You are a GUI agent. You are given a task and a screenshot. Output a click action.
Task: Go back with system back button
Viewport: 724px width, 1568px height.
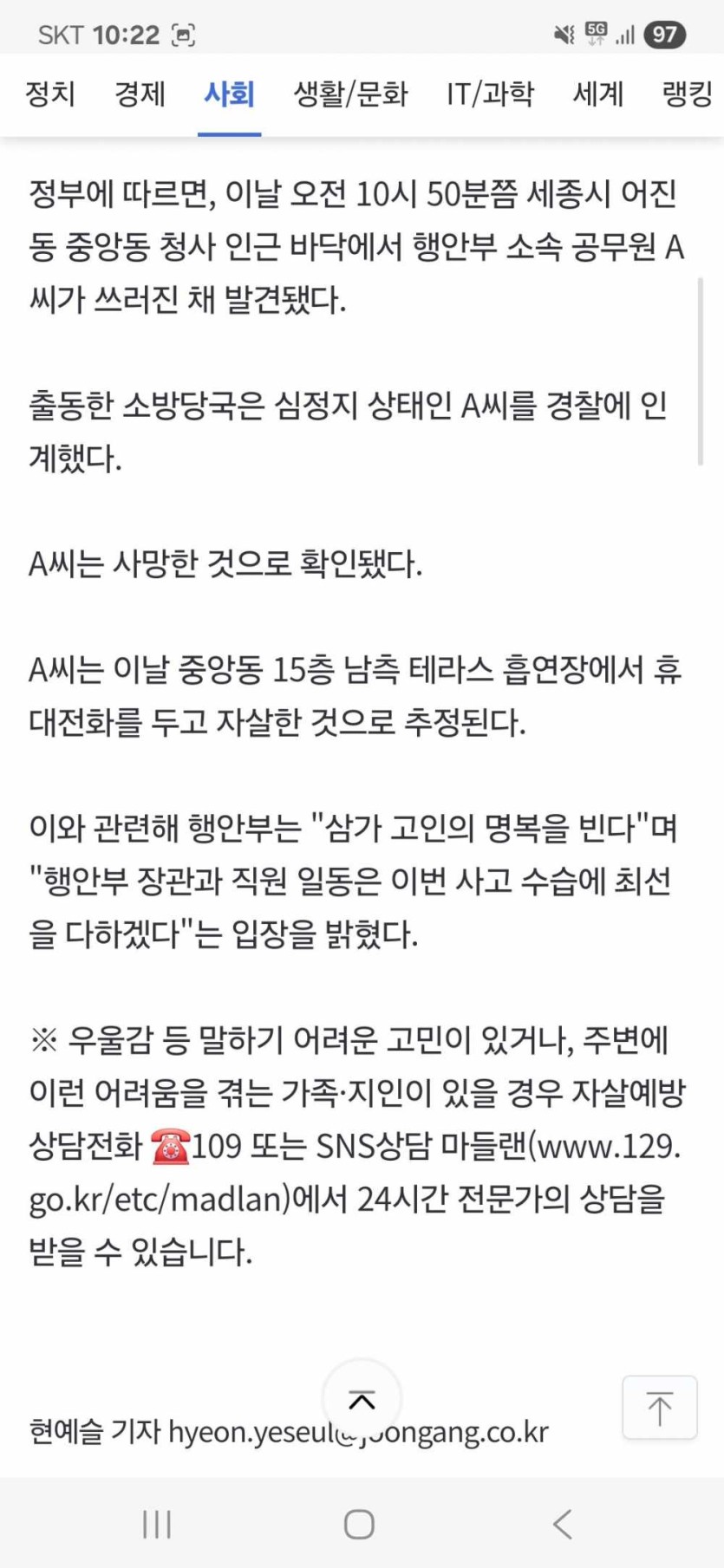(x=563, y=1523)
